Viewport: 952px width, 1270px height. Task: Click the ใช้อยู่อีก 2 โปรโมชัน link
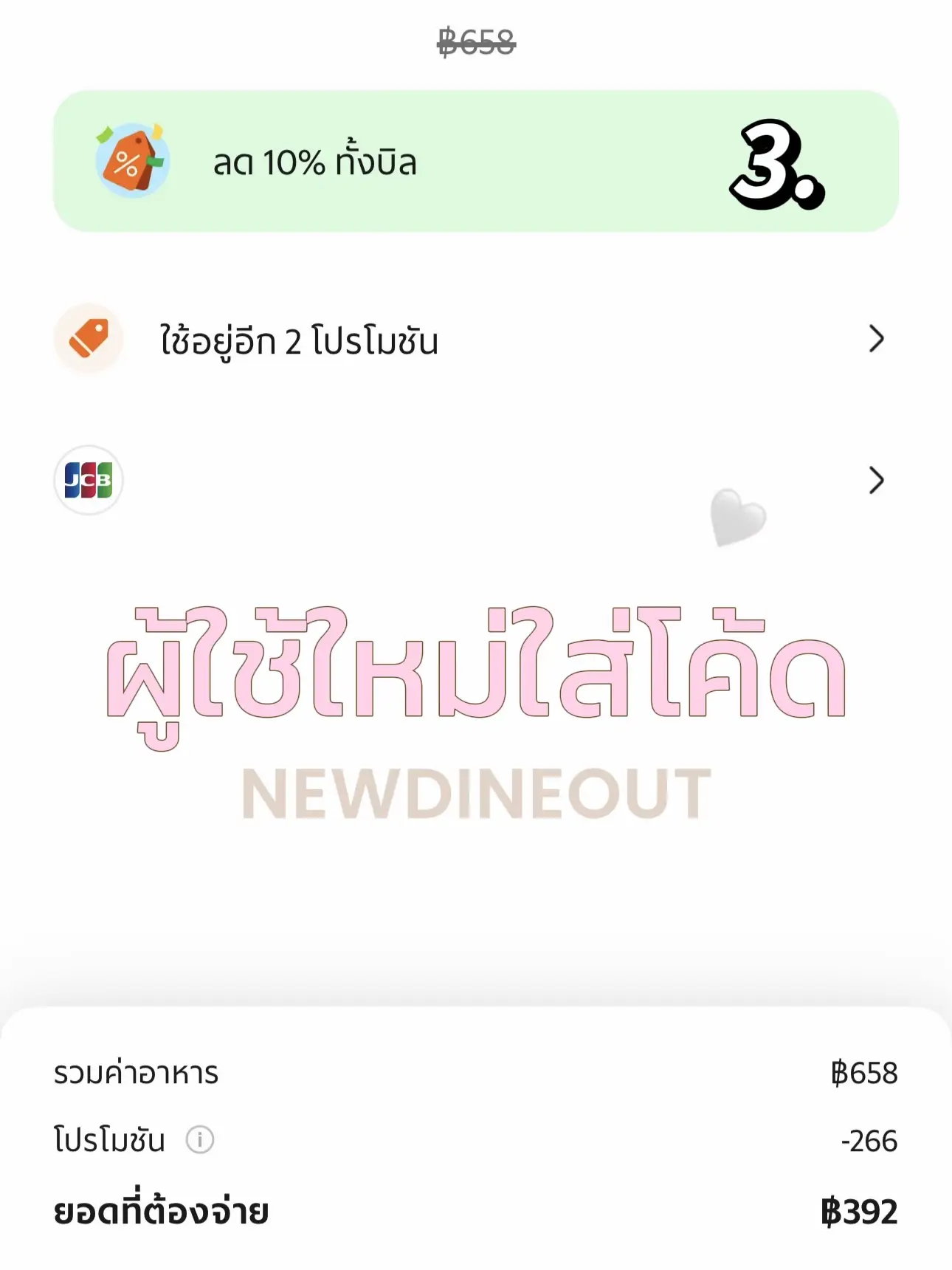[298, 340]
